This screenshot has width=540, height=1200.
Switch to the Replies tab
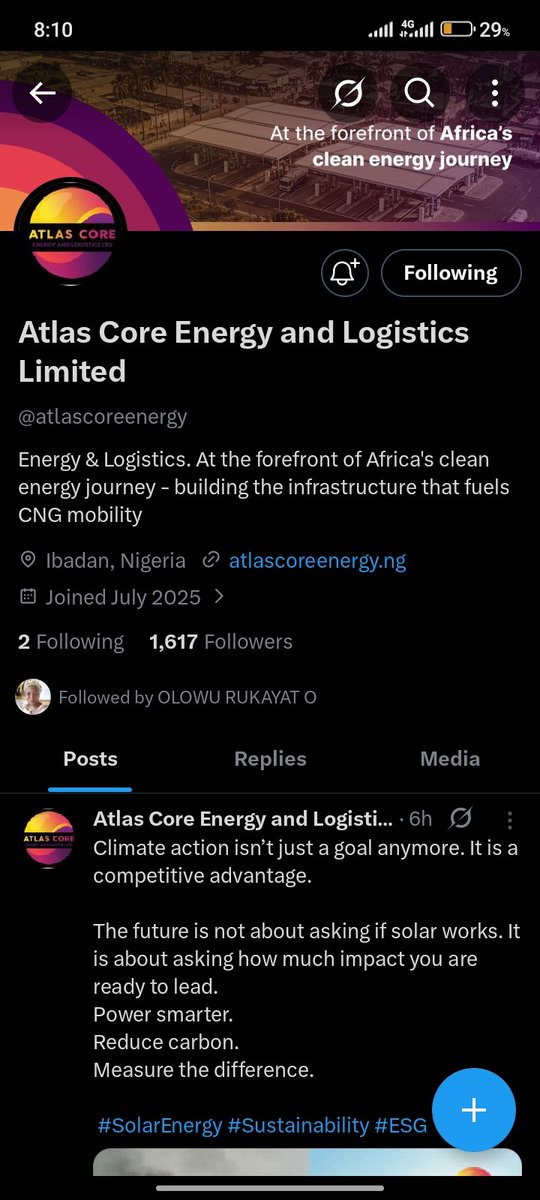coord(270,759)
